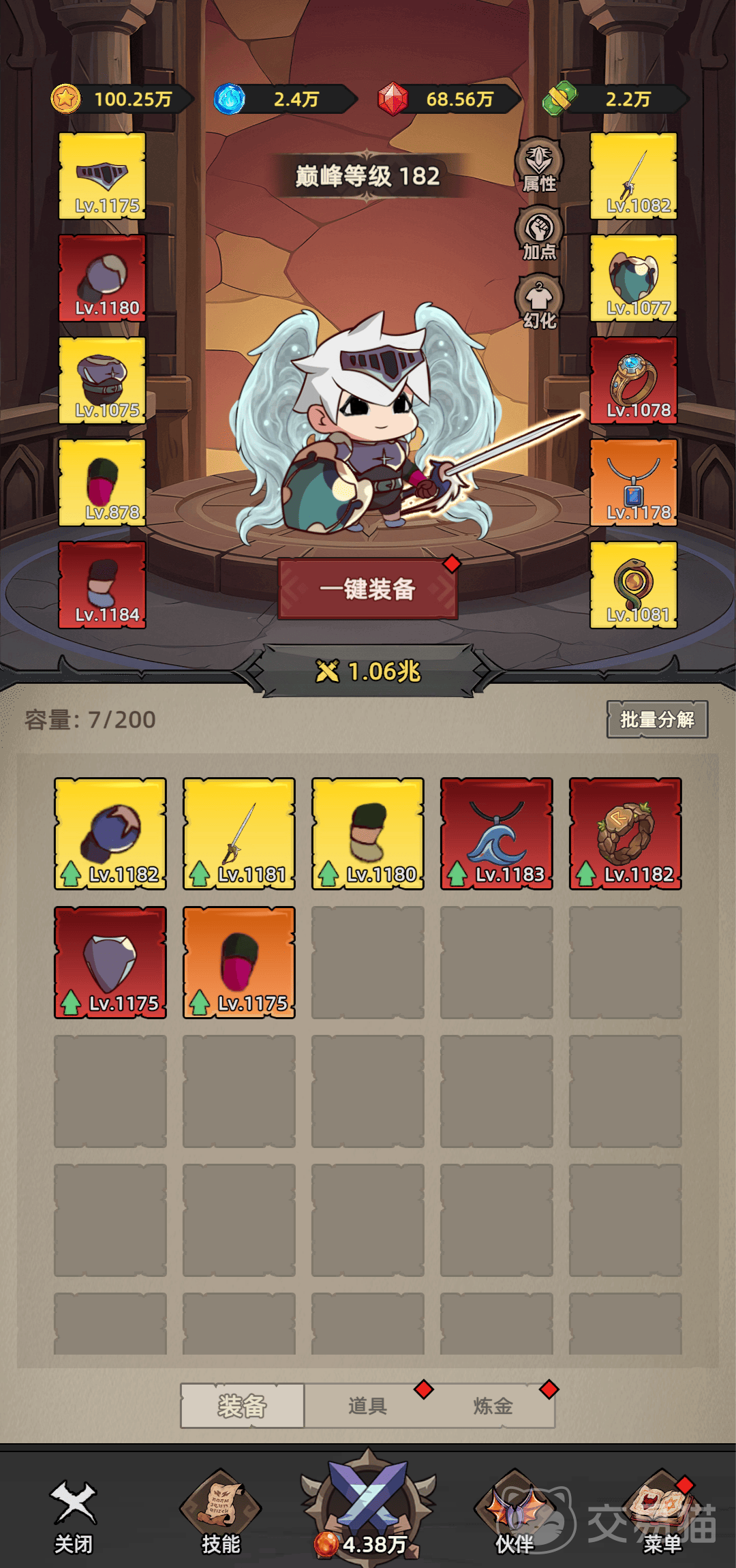The height and width of the screenshot is (1568, 736).
Task: Tap the center crossed-swords battle button
Action: pos(368,1508)
